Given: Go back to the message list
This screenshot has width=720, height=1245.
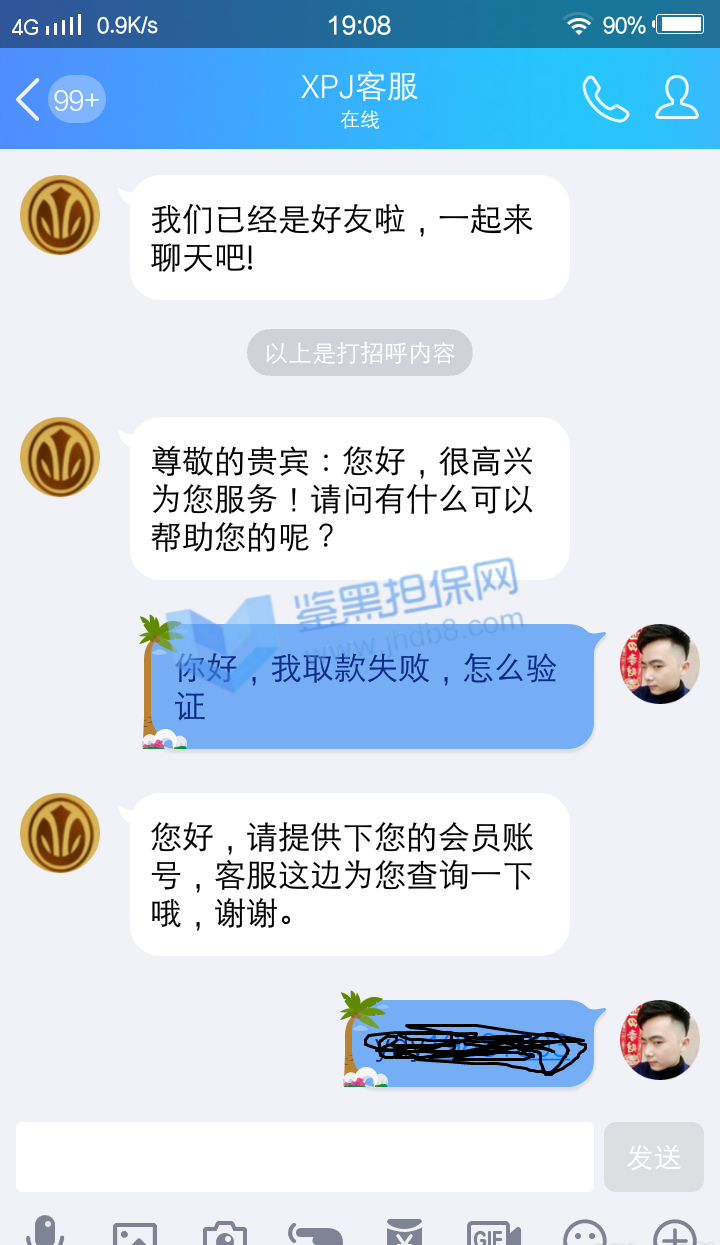Looking at the screenshot, I should click(30, 100).
